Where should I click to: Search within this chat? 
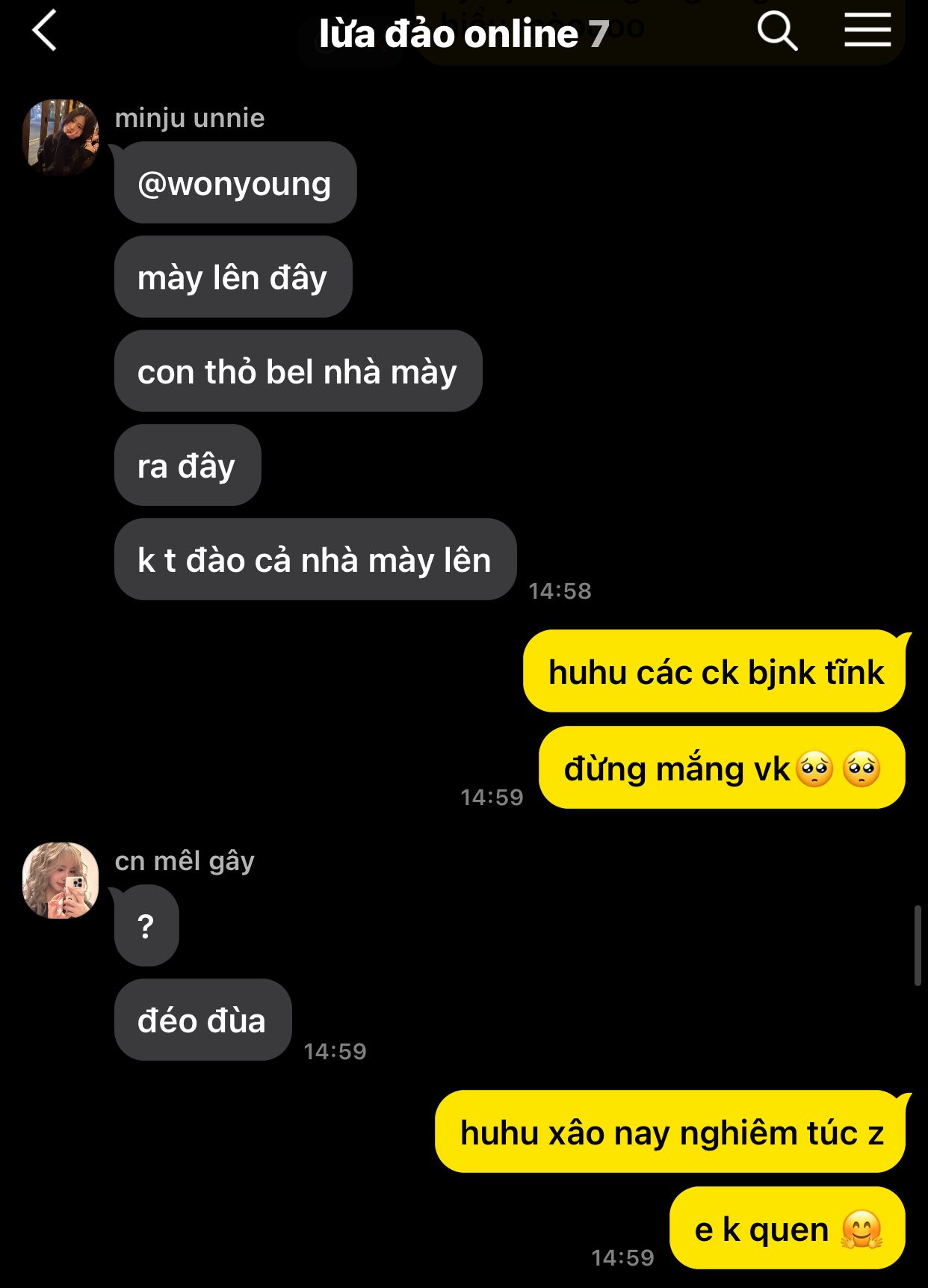pos(777,32)
